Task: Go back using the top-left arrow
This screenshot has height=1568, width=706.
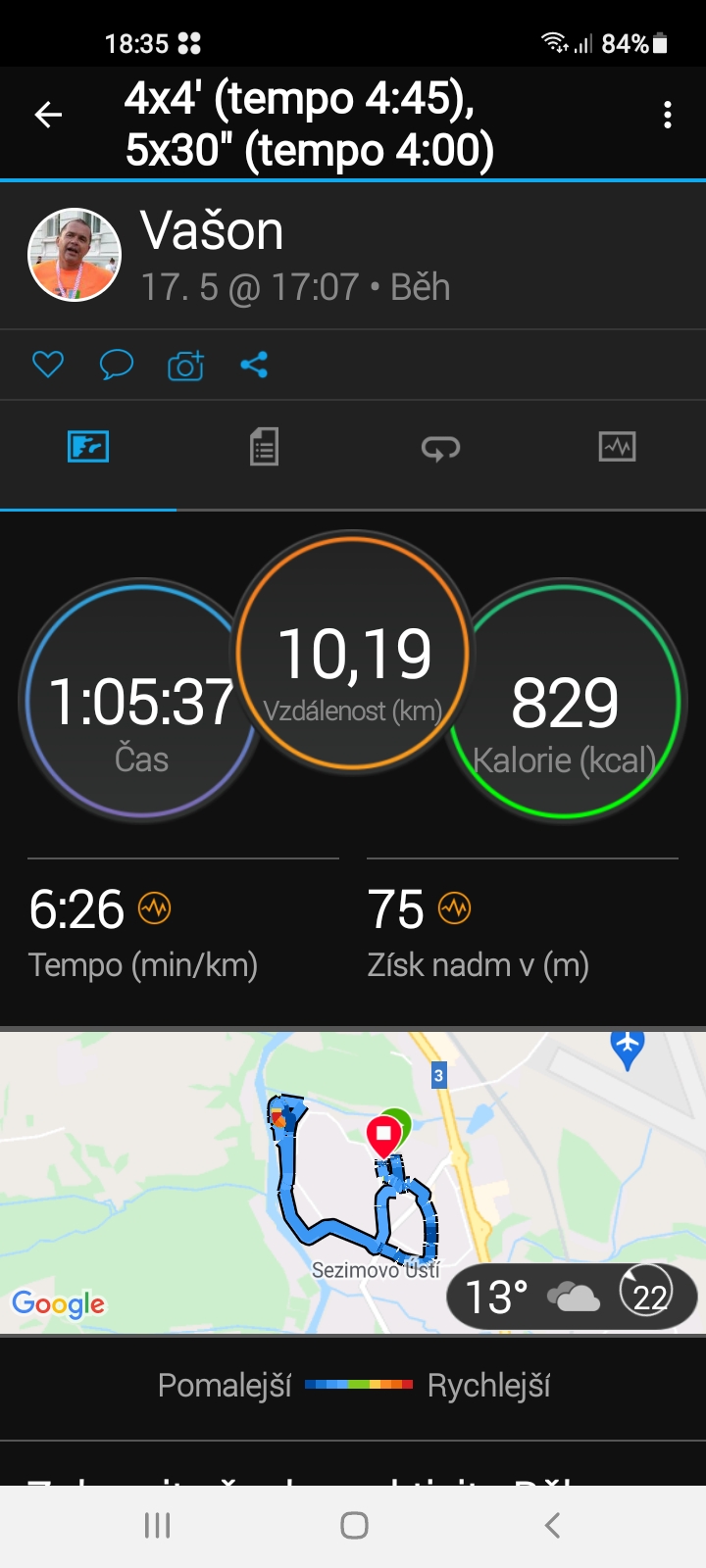Action: point(48,115)
